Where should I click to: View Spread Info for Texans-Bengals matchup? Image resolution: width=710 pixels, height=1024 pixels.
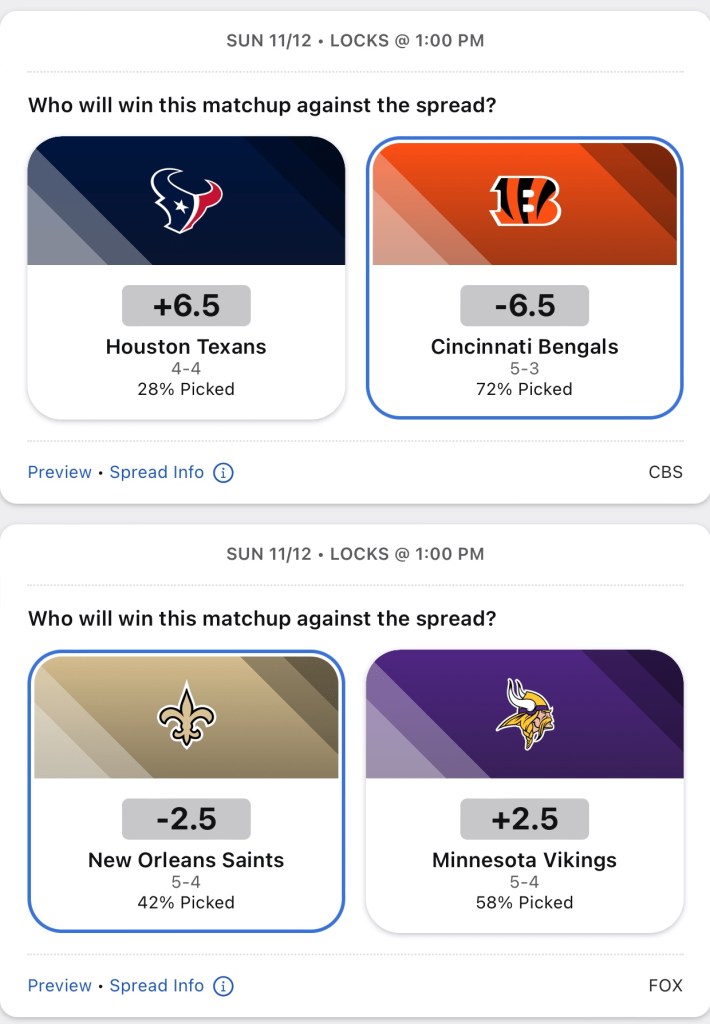[x=157, y=472]
